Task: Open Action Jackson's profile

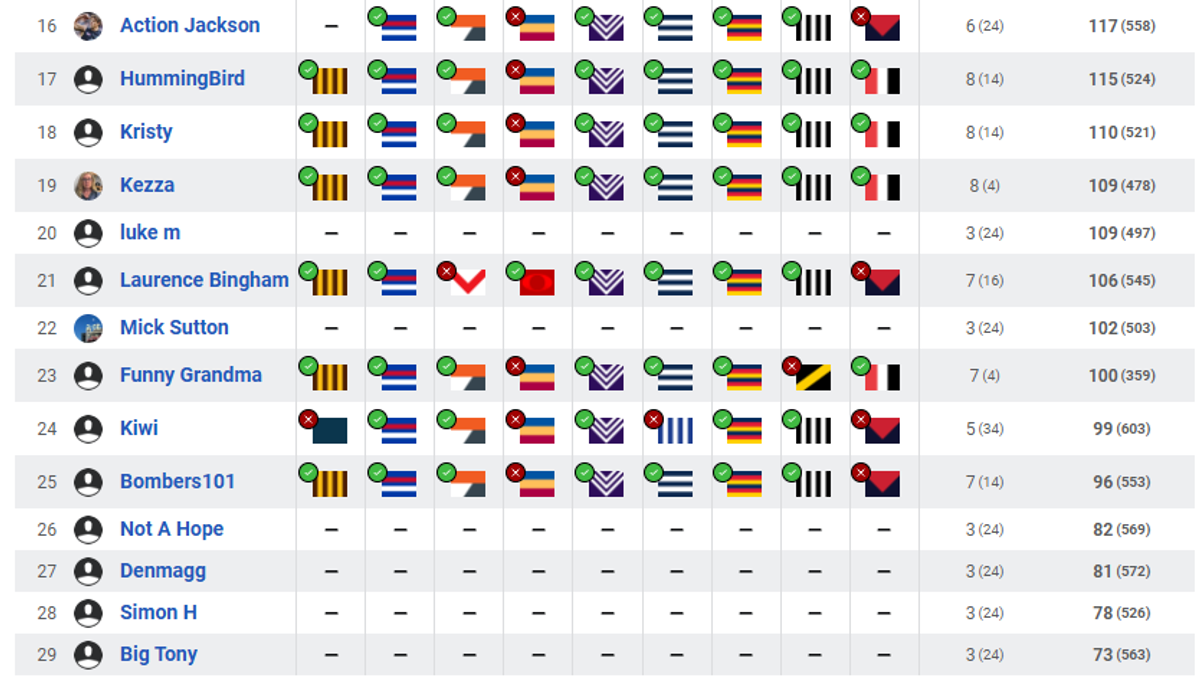Action: click(x=190, y=26)
